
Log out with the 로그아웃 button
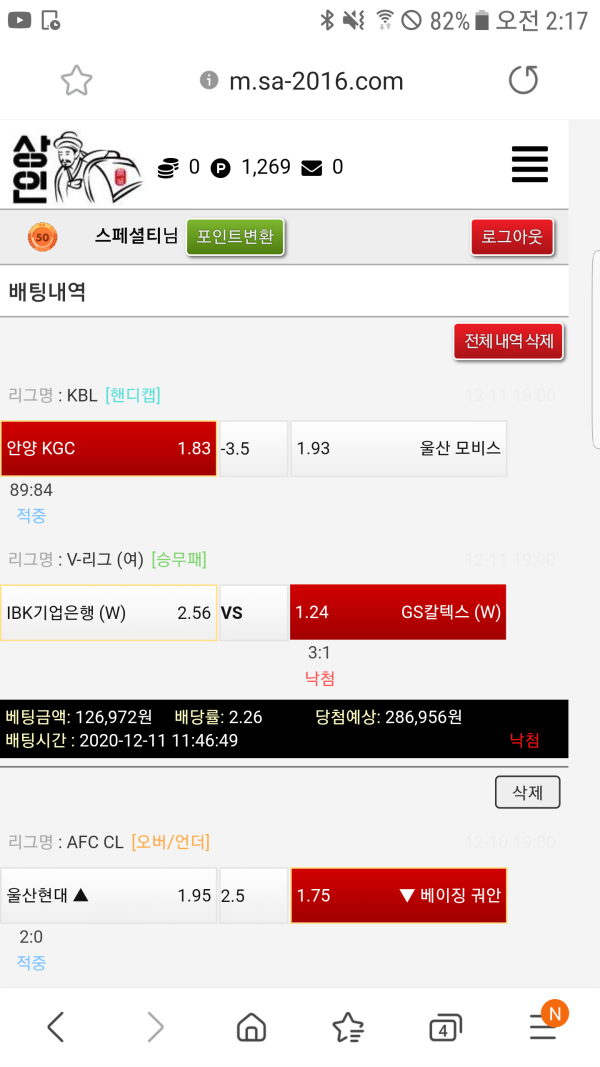click(x=512, y=237)
